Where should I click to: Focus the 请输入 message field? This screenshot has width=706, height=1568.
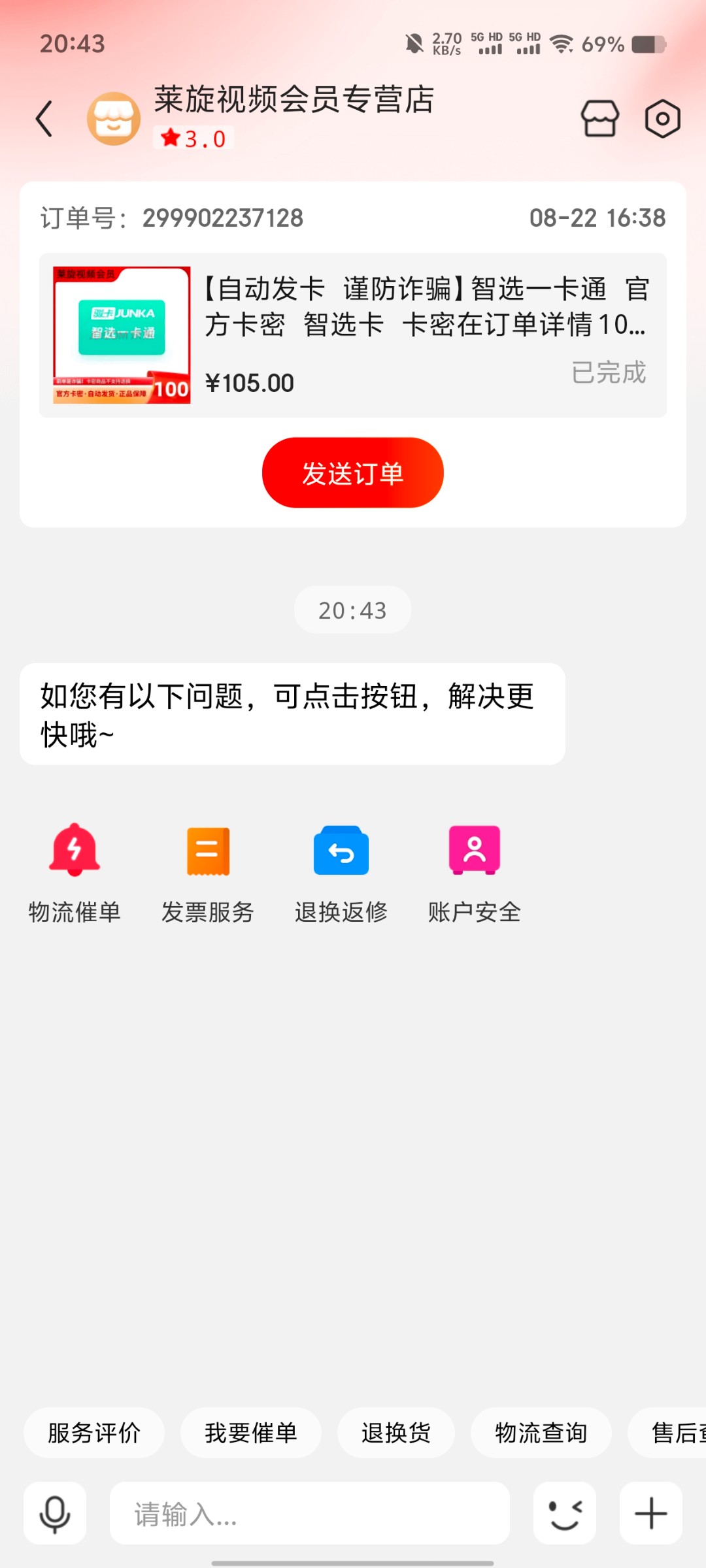[310, 1513]
